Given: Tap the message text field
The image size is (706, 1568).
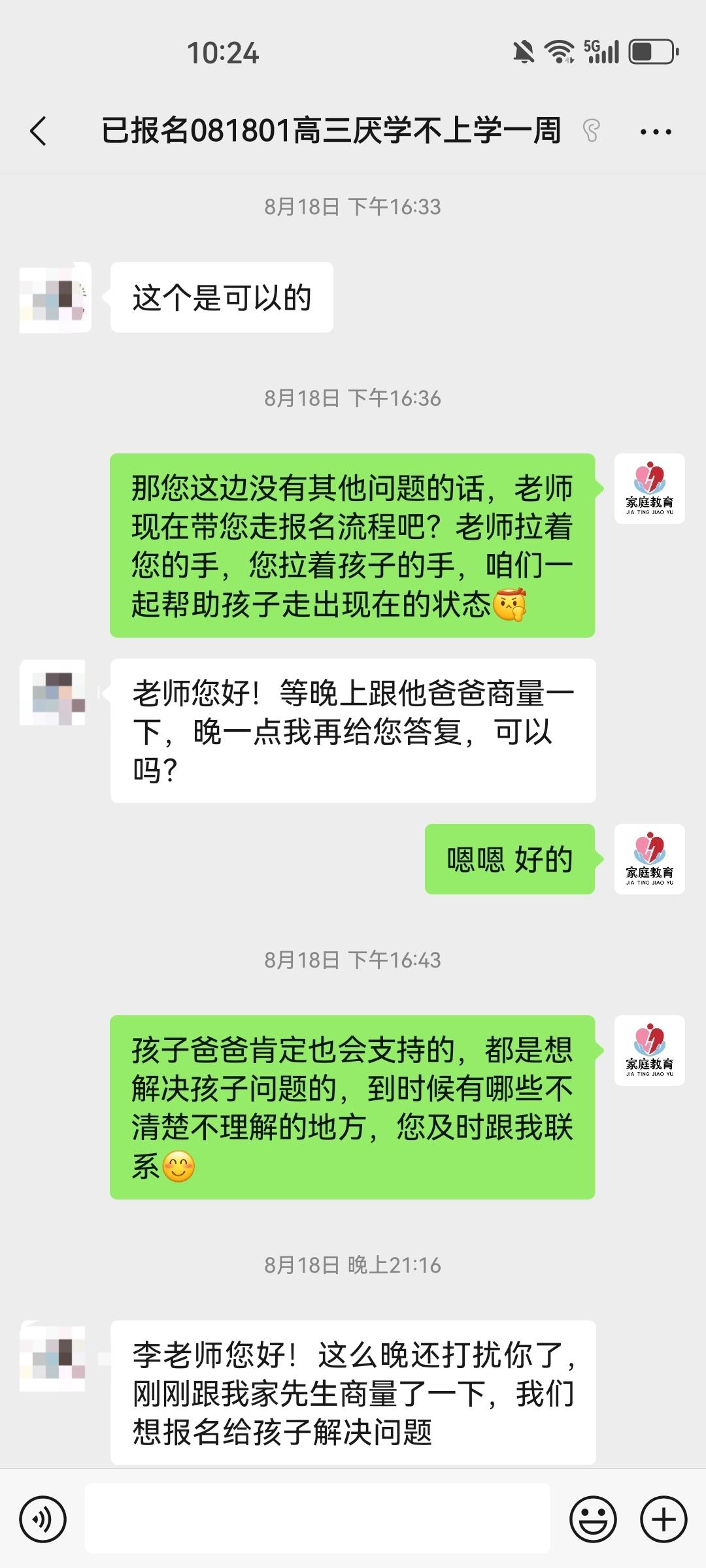Looking at the screenshot, I should point(317,1519).
